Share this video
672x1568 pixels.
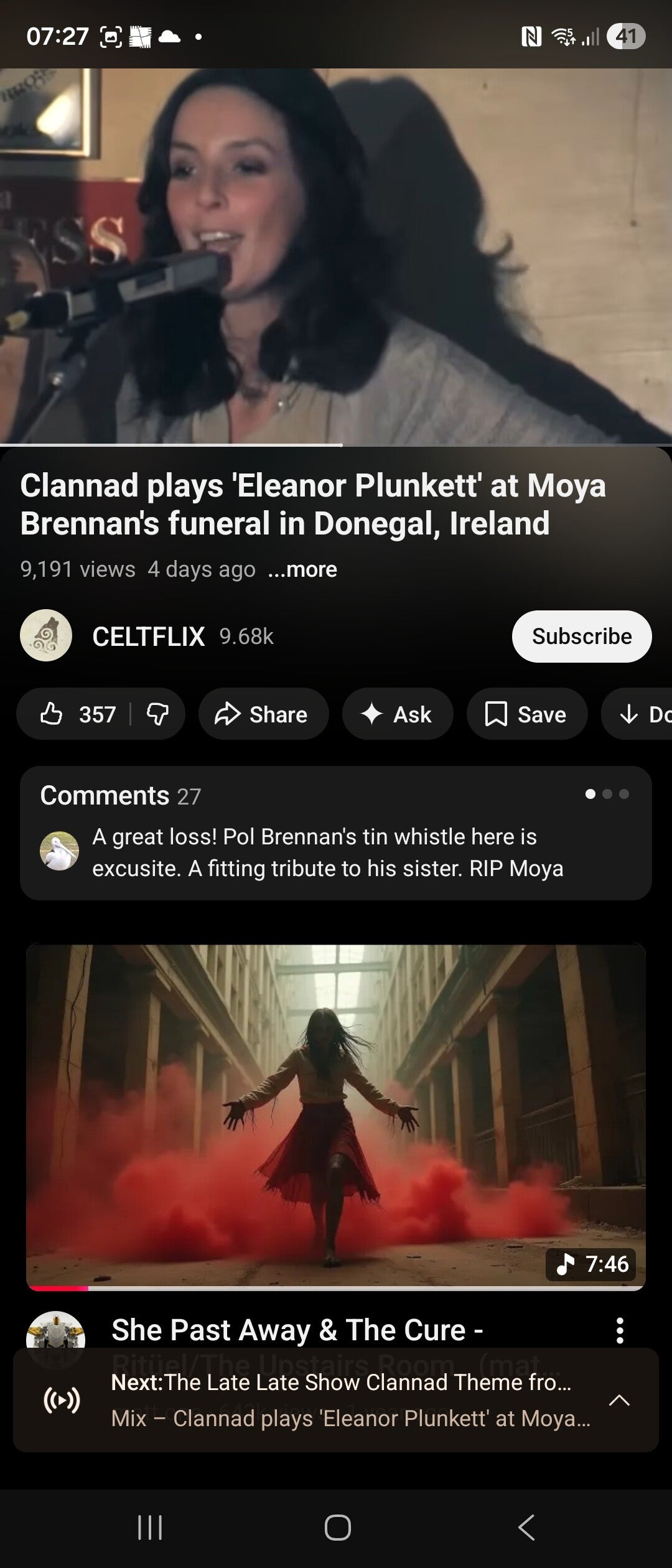[x=263, y=714]
